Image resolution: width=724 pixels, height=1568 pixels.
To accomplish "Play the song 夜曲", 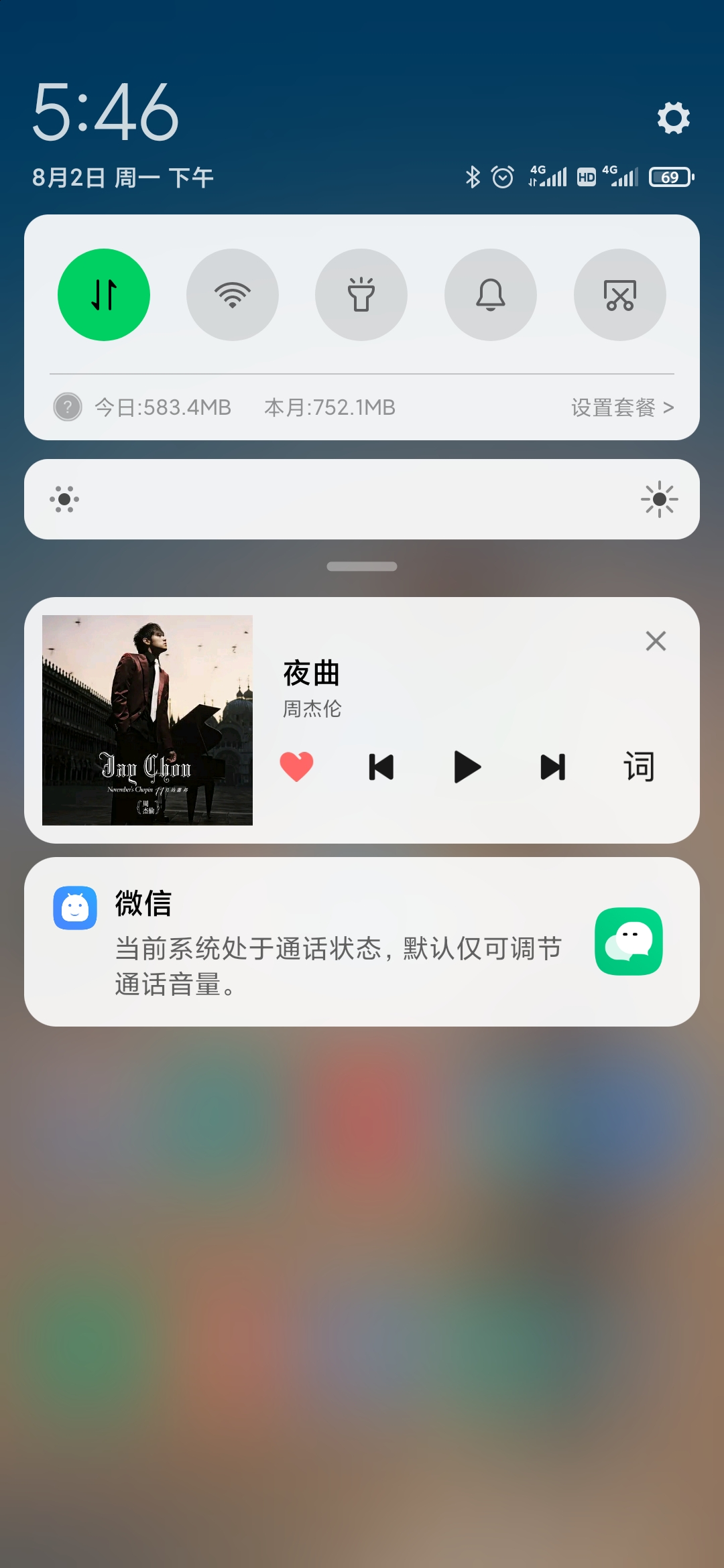I will tap(467, 767).
